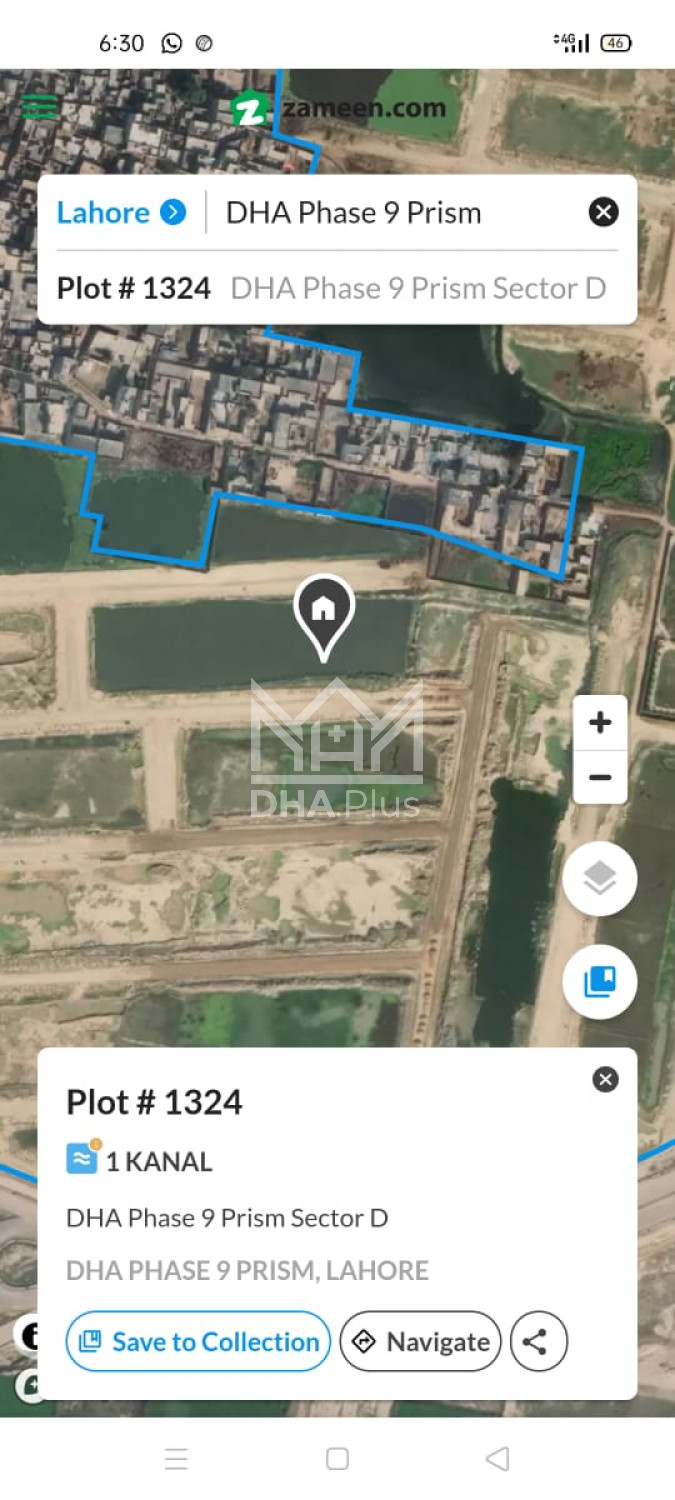Share this plot's details
675x1500 pixels.
(538, 1342)
